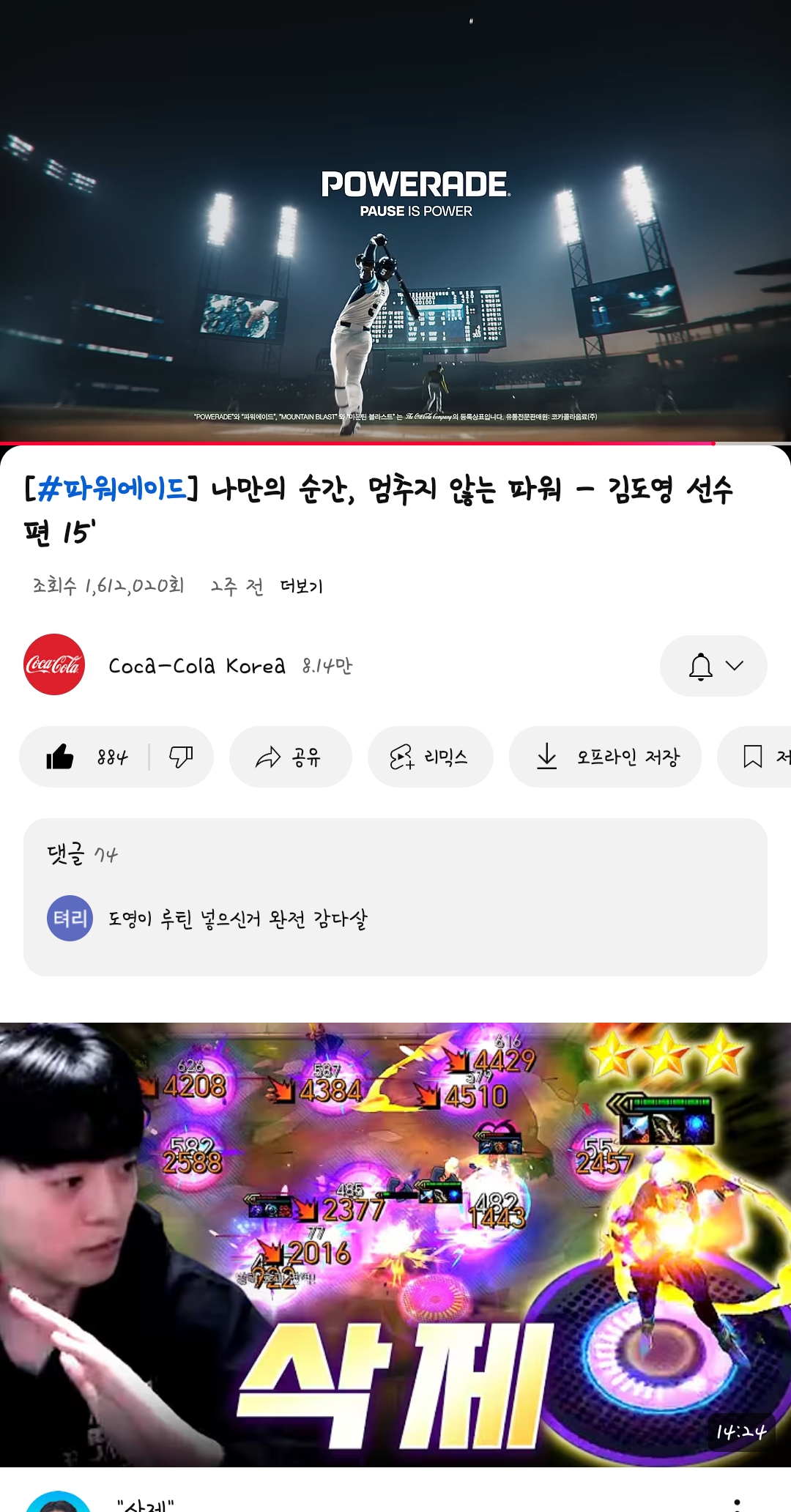Share this video via 공유
The width and height of the screenshot is (791, 1512).
290,757
